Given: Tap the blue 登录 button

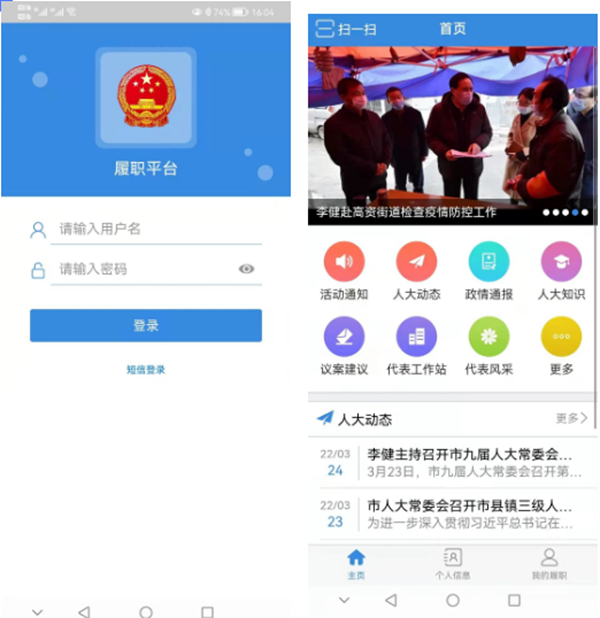Looking at the screenshot, I should [146, 325].
